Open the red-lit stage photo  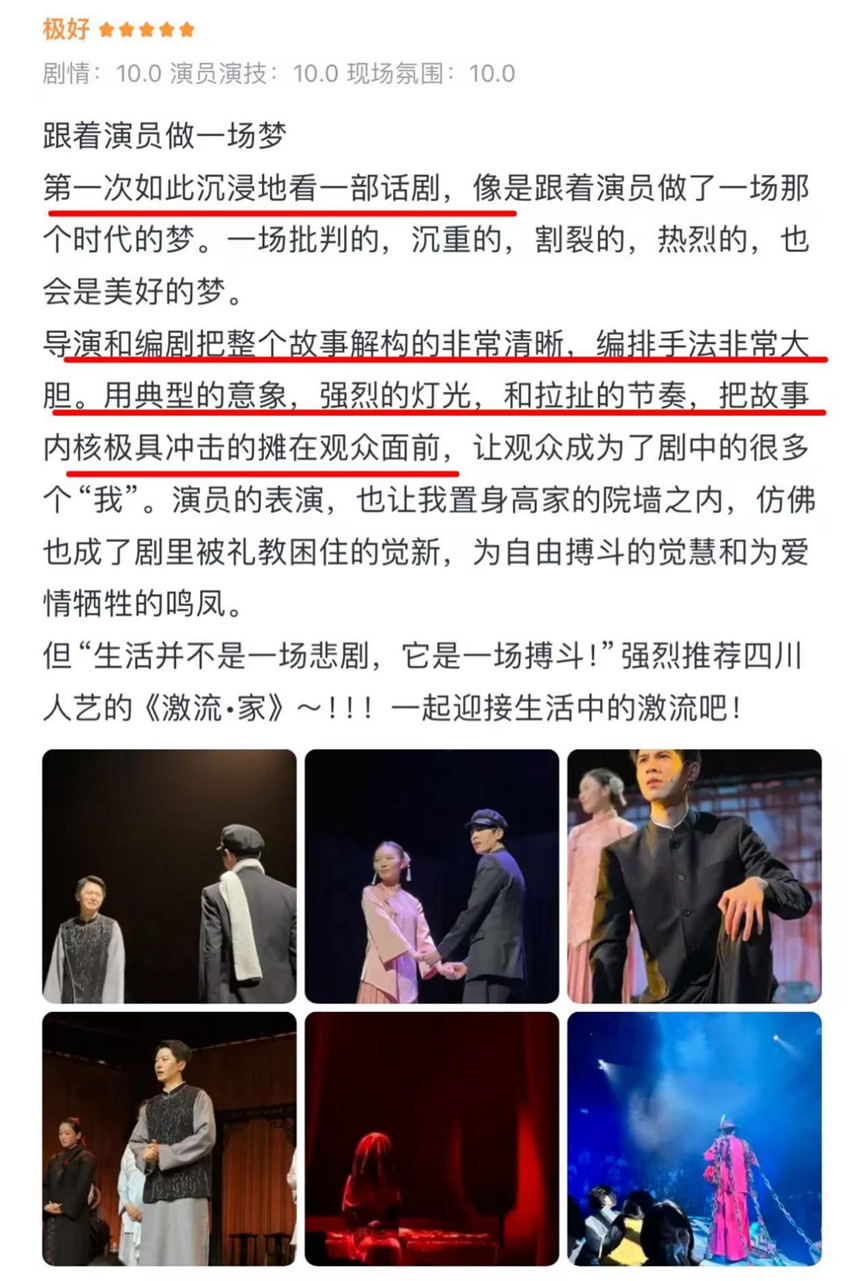tap(431, 1139)
